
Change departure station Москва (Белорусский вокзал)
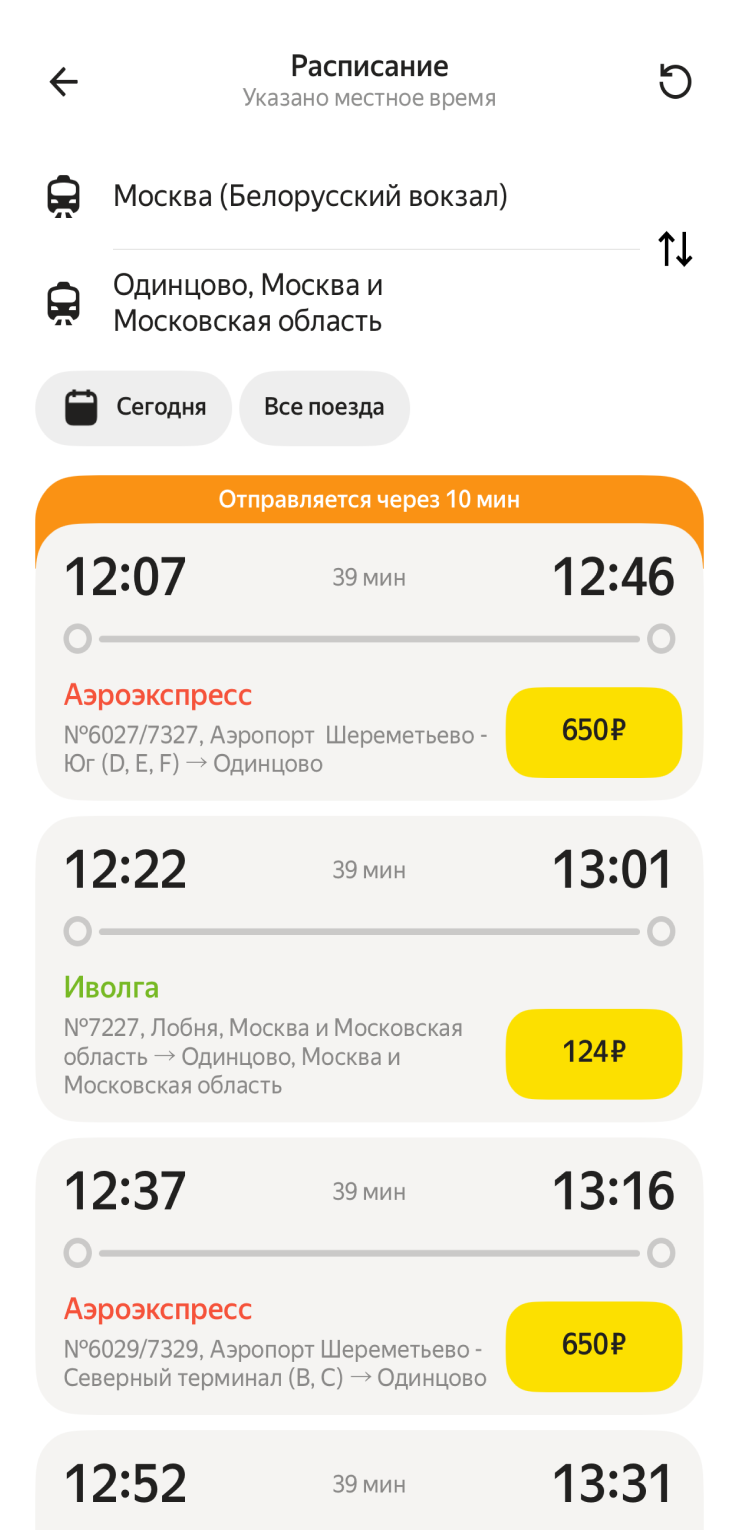pos(310,196)
